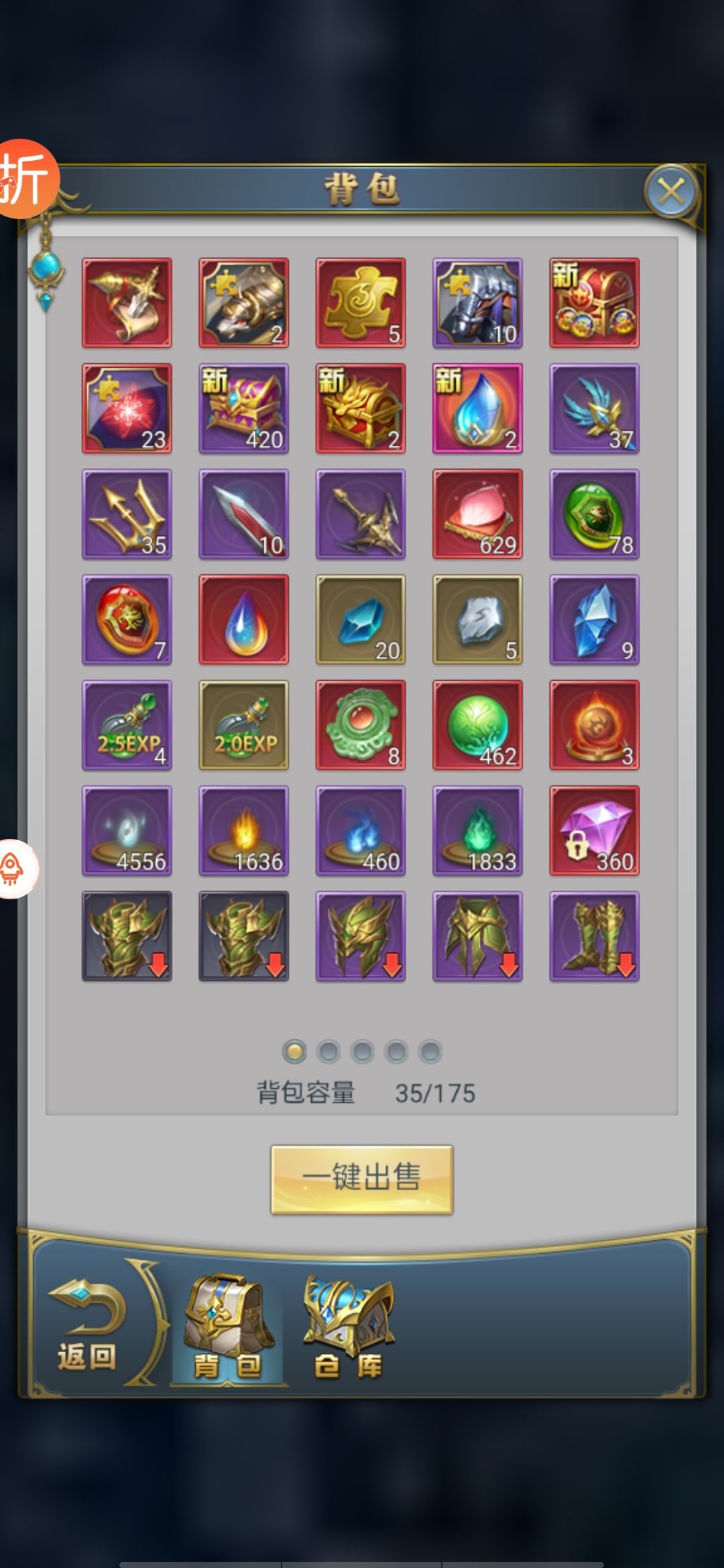Tap the green orb item with 462
The image size is (724, 1568).
(477, 725)
